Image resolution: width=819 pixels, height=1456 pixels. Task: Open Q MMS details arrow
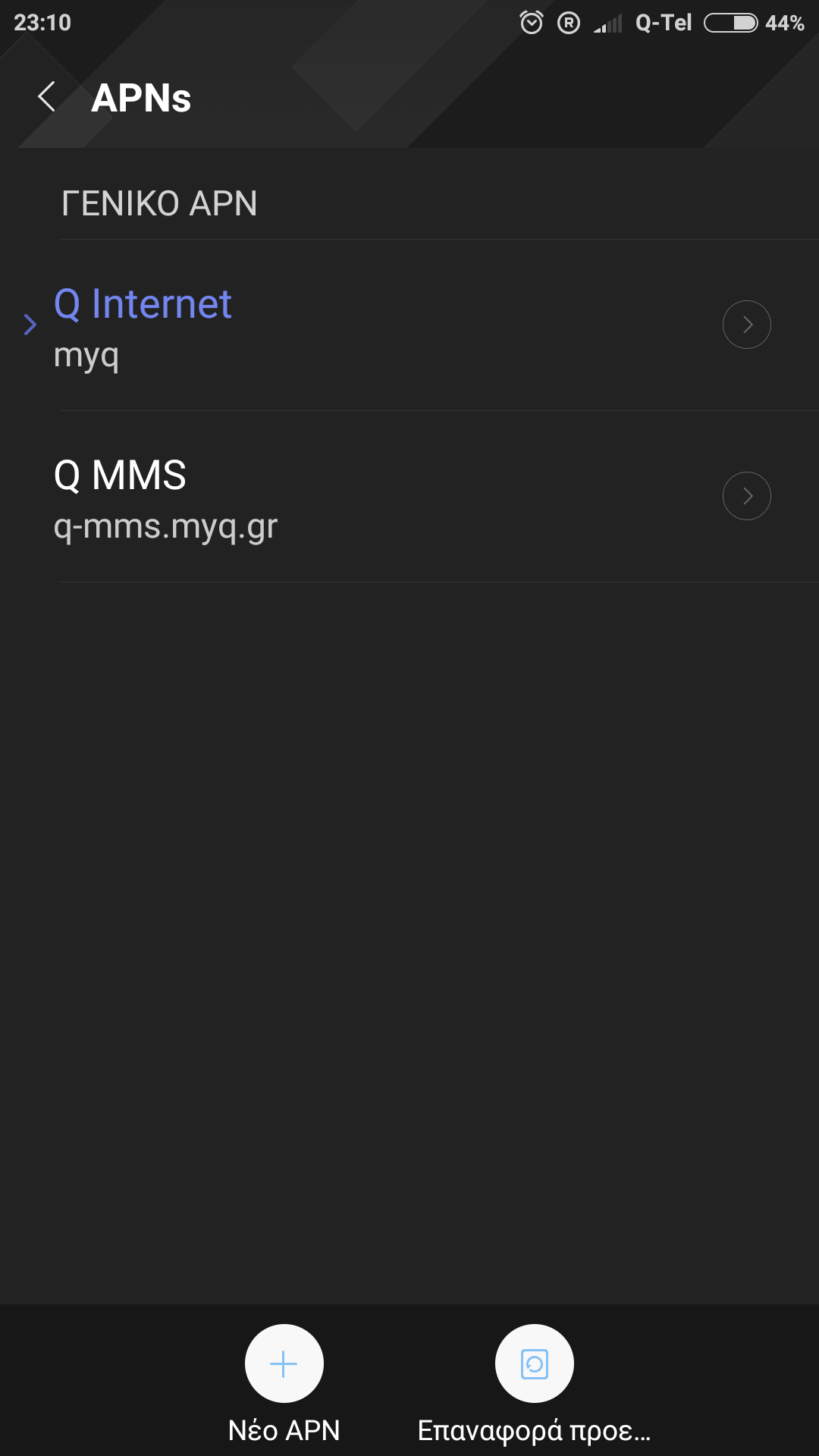(747, 496)
